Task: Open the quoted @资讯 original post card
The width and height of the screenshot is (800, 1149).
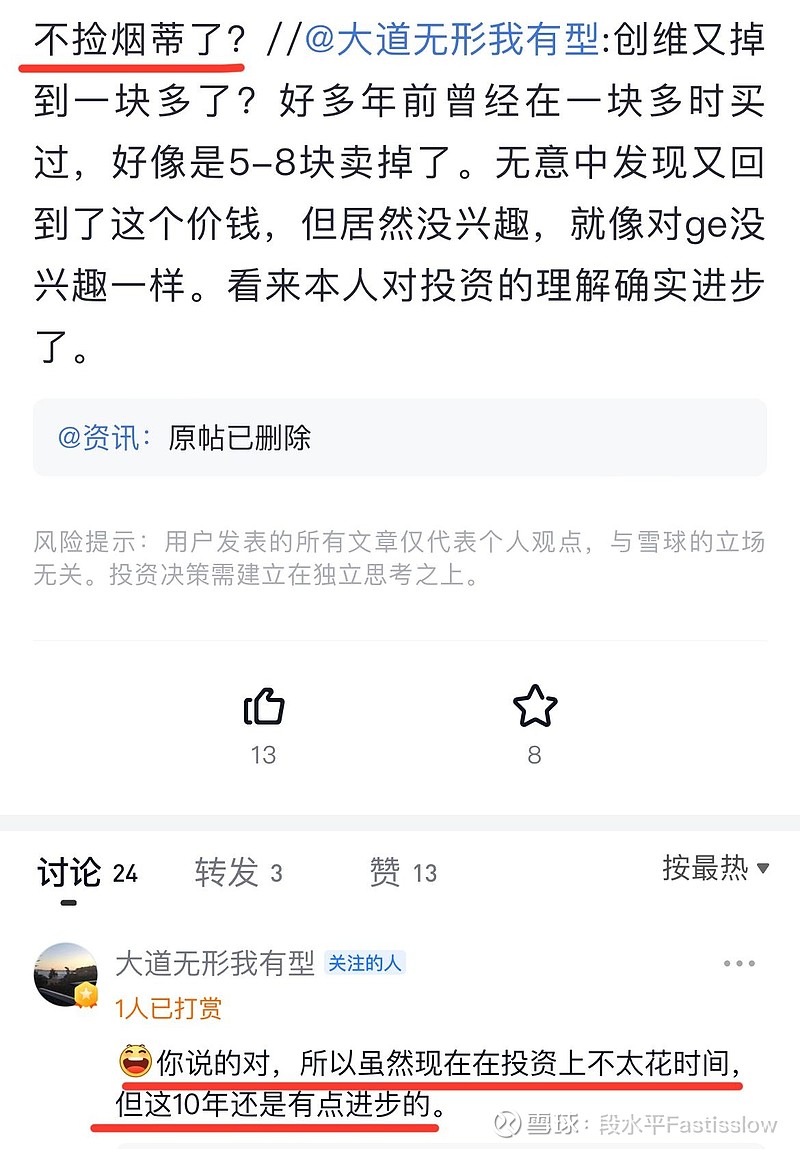Action: pos(399,438)
